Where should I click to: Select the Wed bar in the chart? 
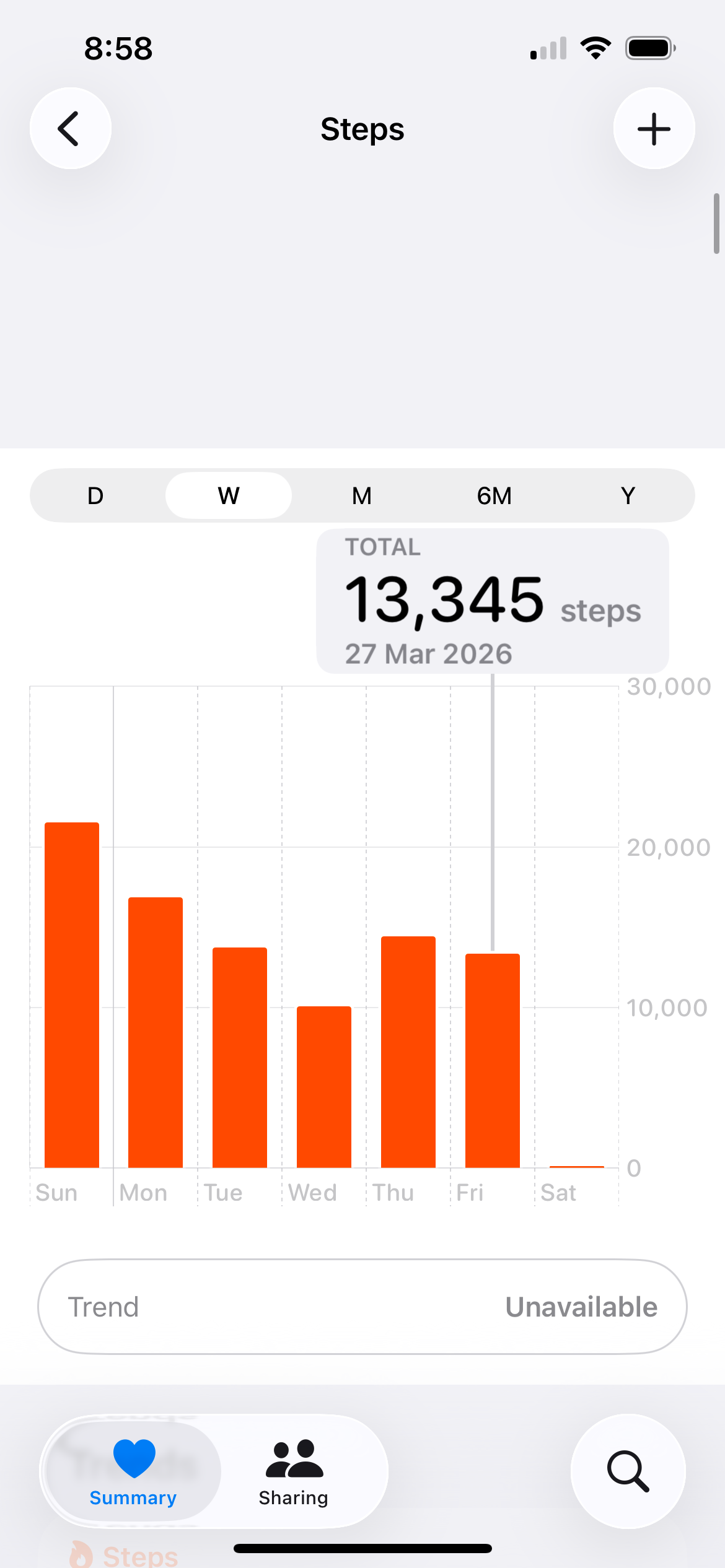point(324,1087)
